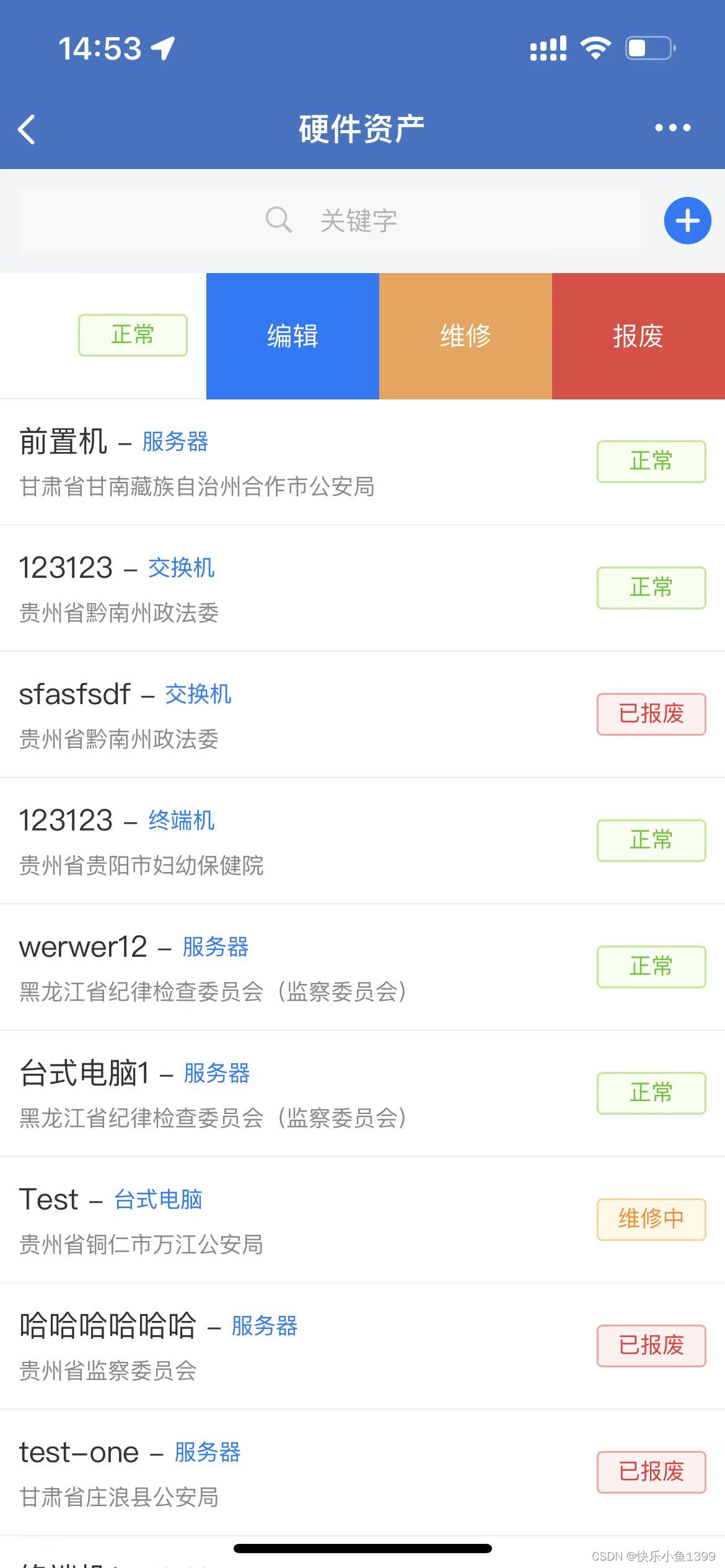The width and height of the screenshot is (725, 1568).
Task: Toggle the 报废 filter
Action: click(x=638, y=335)
